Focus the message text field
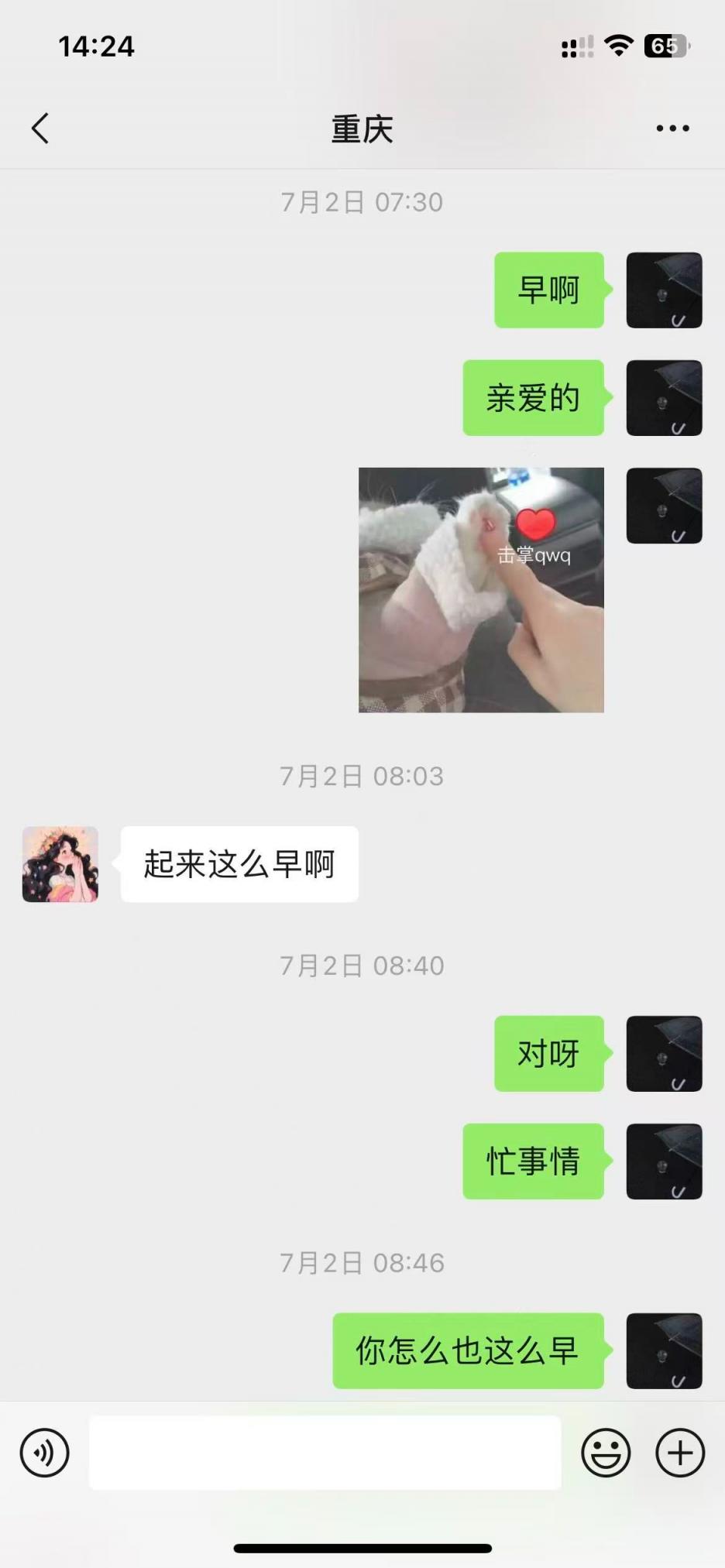Image resolution: width=725 pixels, height=1568 pixels. tap(325, 1452)
